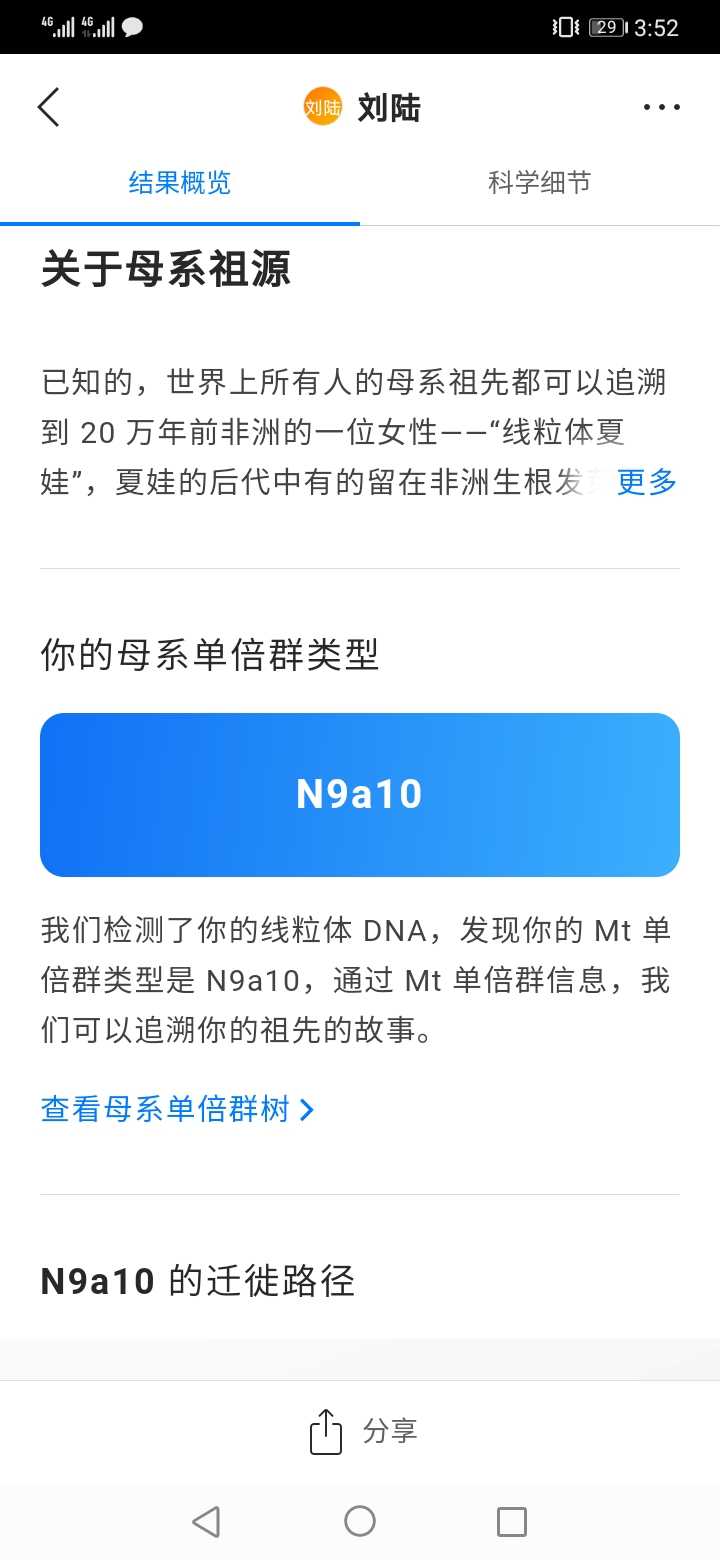720x1560 pixels.
Task: Go back using the top-left arrow
Action: [x=48, y=107]
